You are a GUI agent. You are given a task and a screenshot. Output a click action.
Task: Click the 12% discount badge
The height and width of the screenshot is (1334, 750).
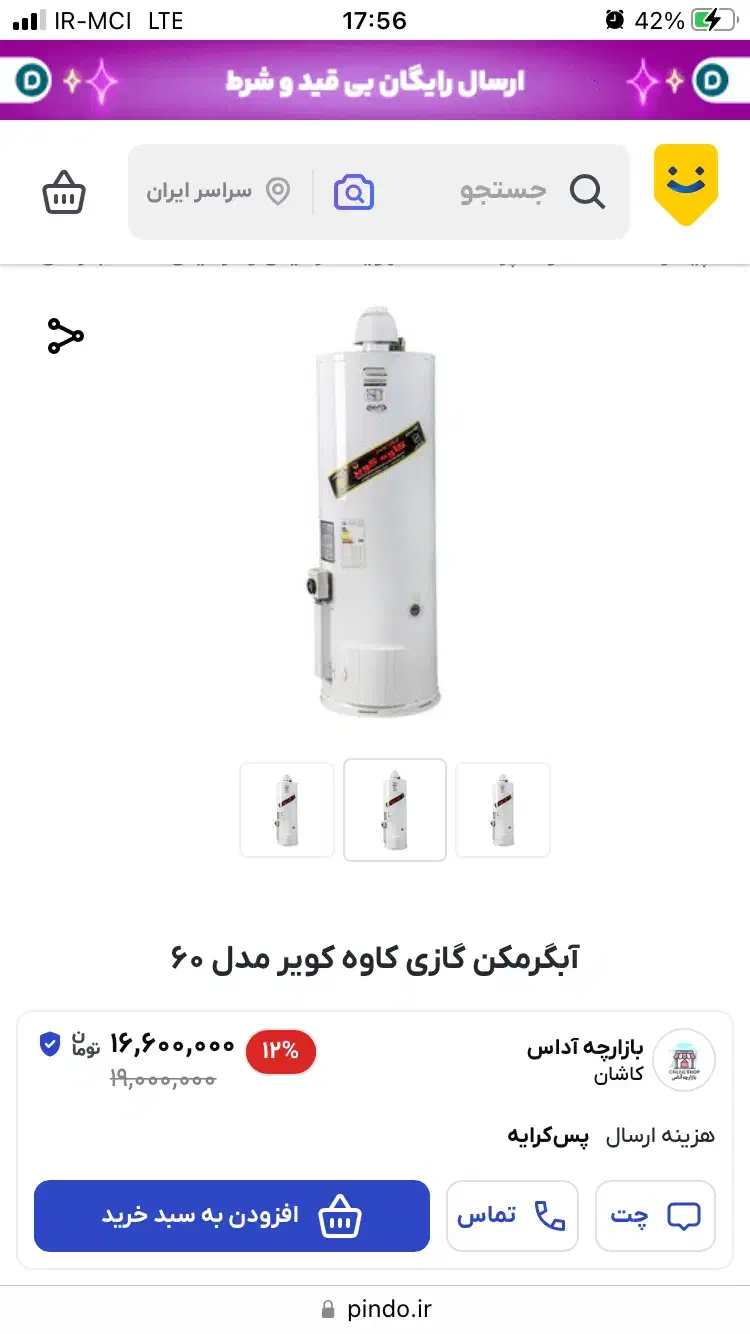click(x=280, y=1052)
